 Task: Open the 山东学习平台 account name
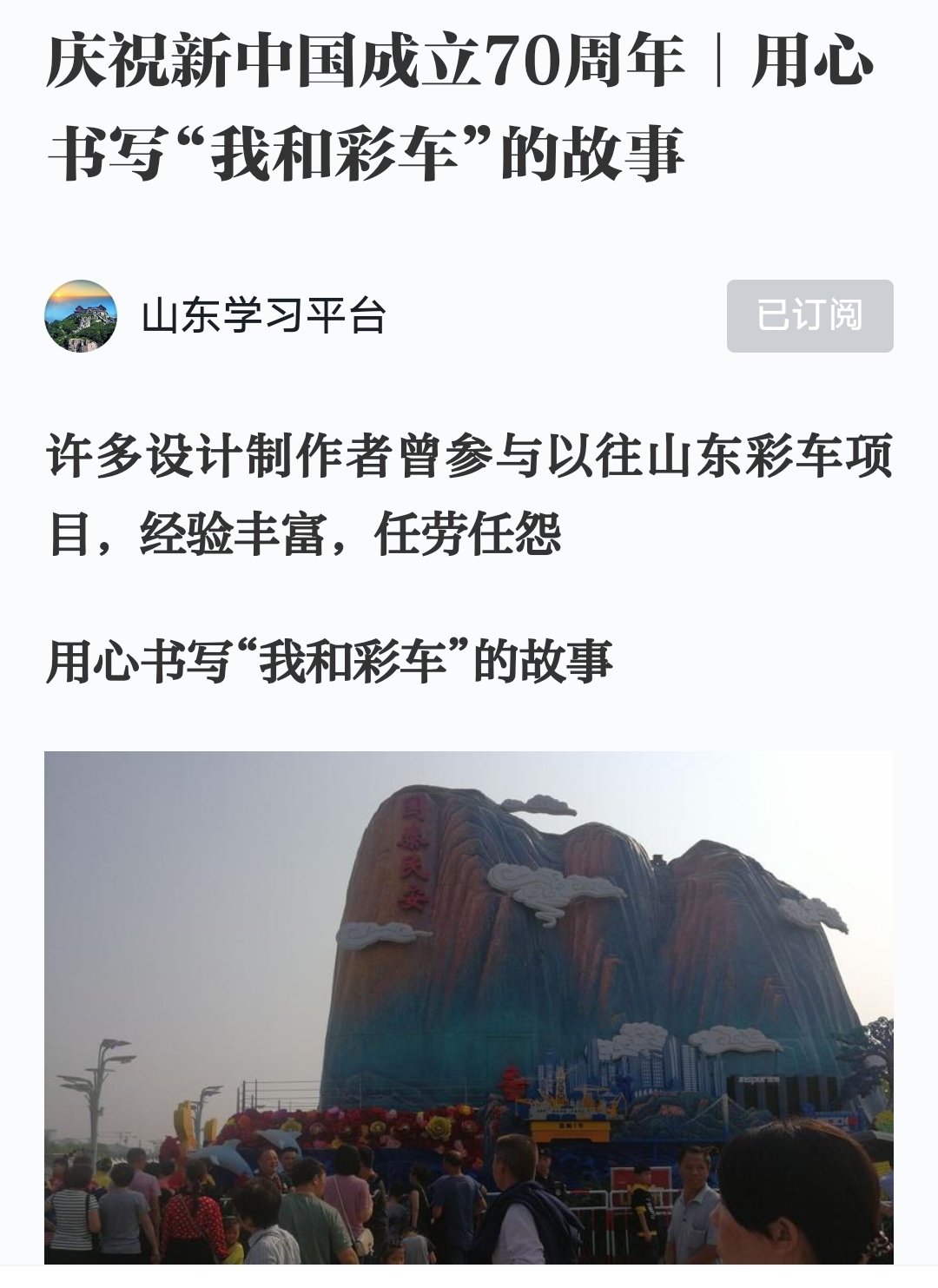[x=263, y=316]
